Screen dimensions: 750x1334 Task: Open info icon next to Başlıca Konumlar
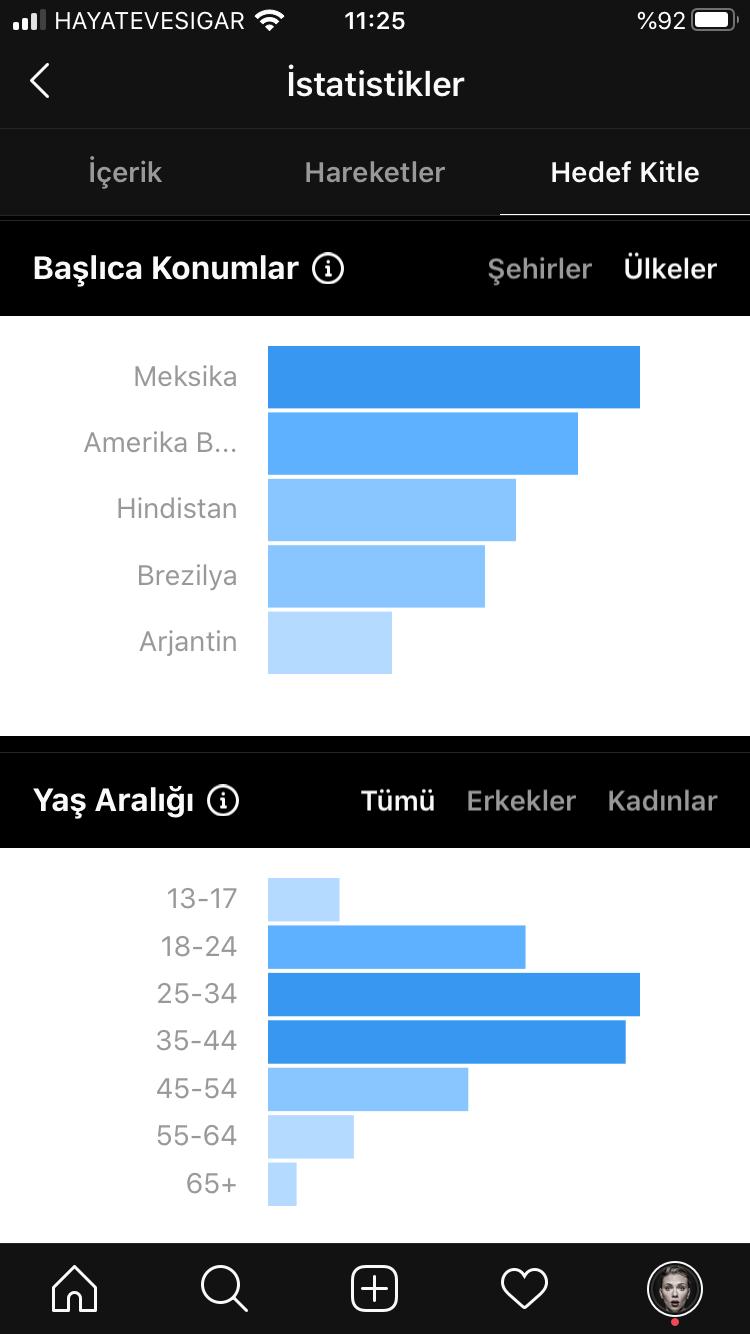(328, 268)
